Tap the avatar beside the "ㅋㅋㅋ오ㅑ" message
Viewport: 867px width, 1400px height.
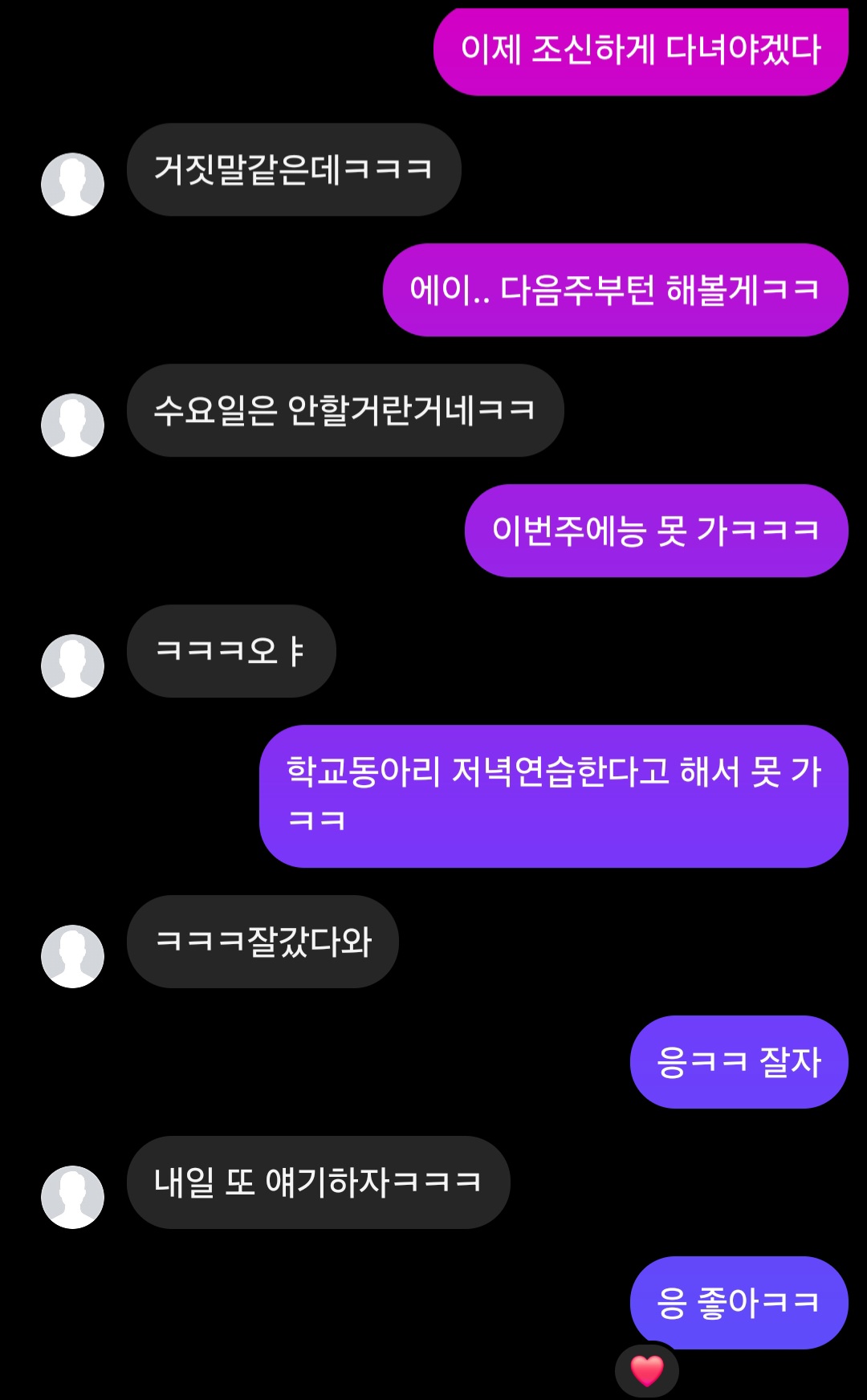pyautogui.click(x=73, y=666)
